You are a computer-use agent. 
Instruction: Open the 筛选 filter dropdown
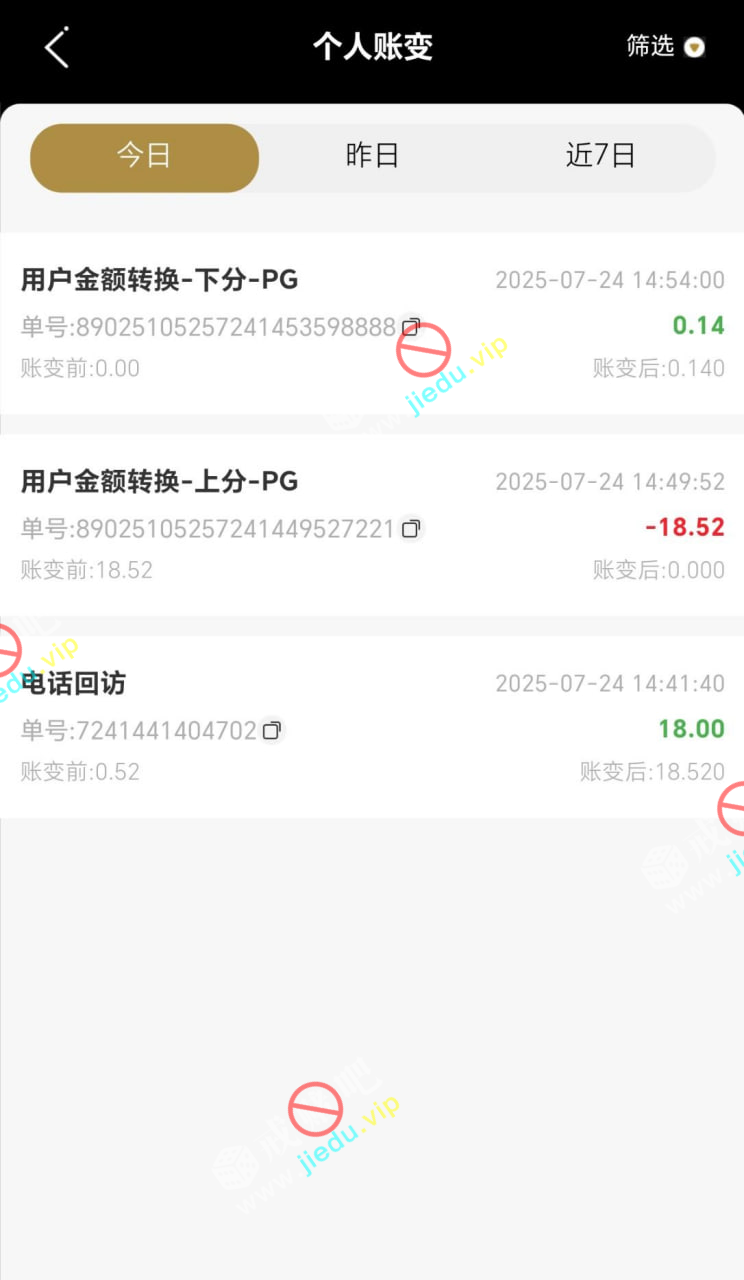(665, 46)
